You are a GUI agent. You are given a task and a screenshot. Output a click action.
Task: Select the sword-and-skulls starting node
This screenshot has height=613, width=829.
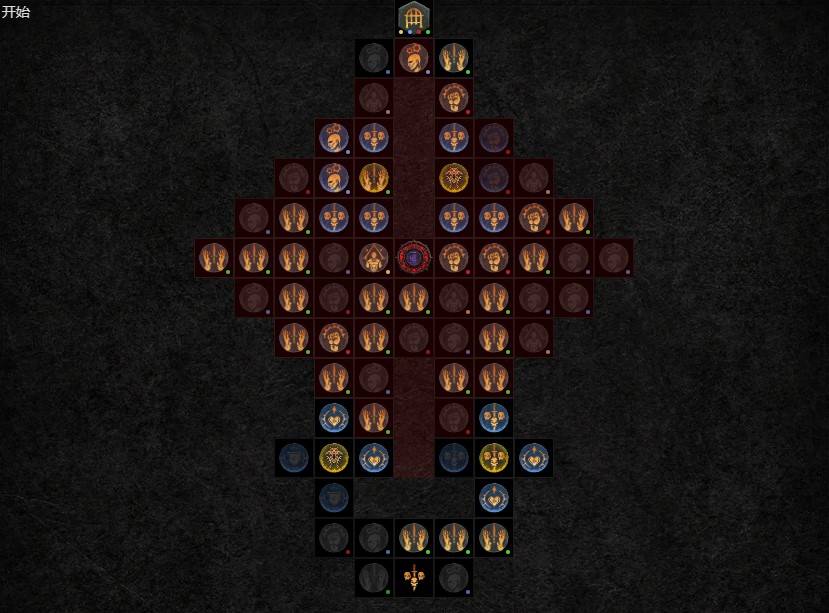pyautogui.click(x=413, y=577)
